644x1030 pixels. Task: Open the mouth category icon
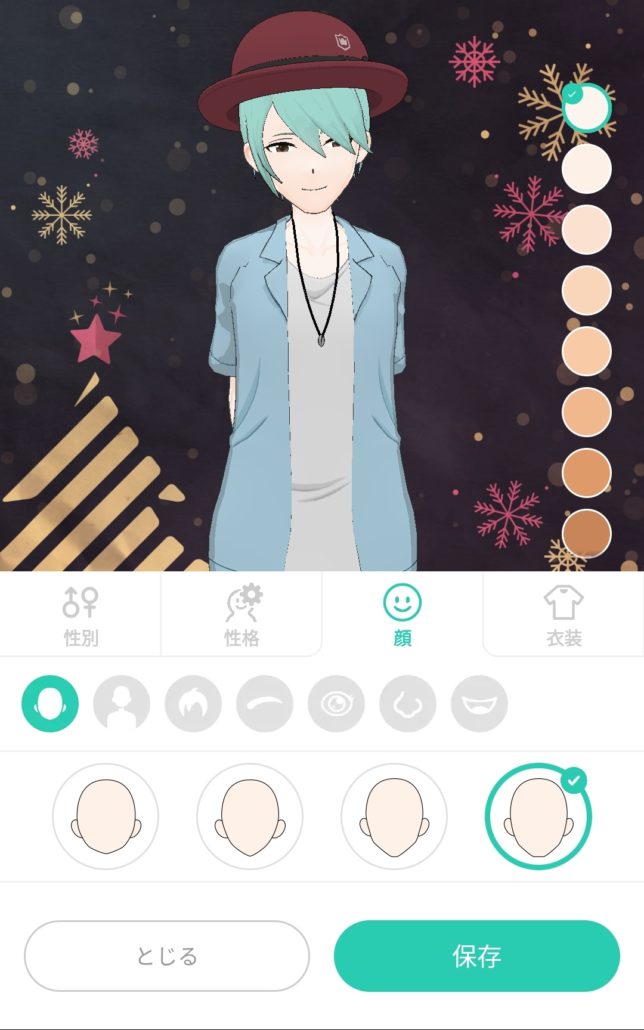(479, 704)
